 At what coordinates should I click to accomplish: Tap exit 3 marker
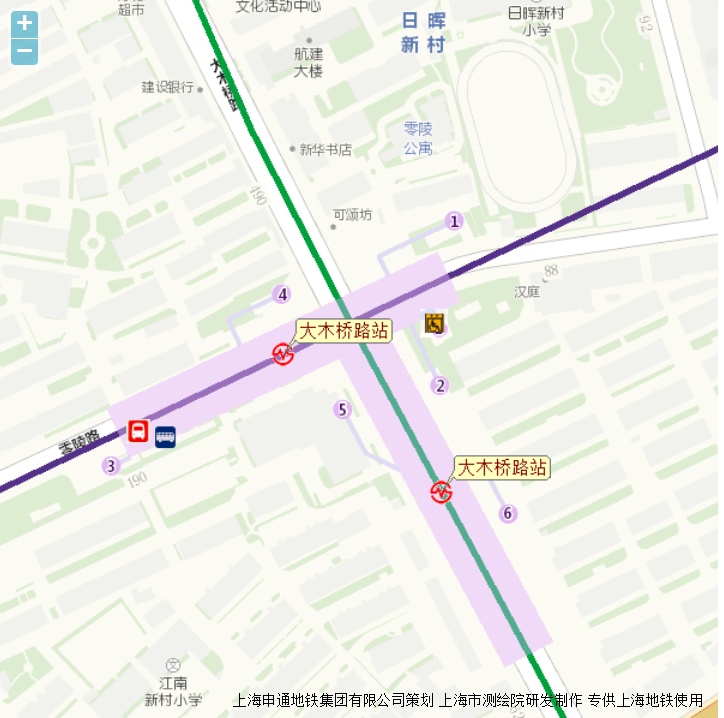[x=111, y=465]
